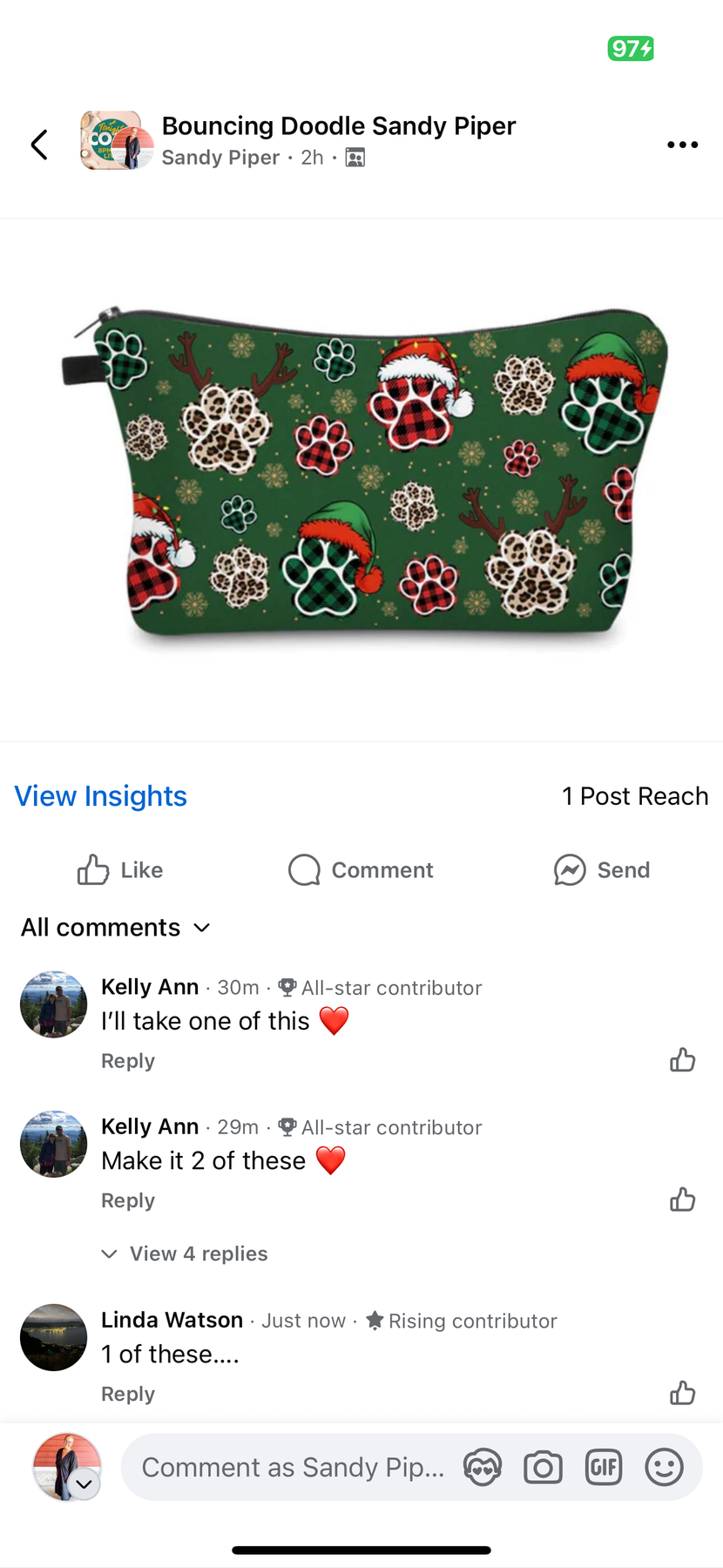This screenshot has width=723, height=1568.
Task: Open the paw print pouch photo
Action: coord(361,479)
